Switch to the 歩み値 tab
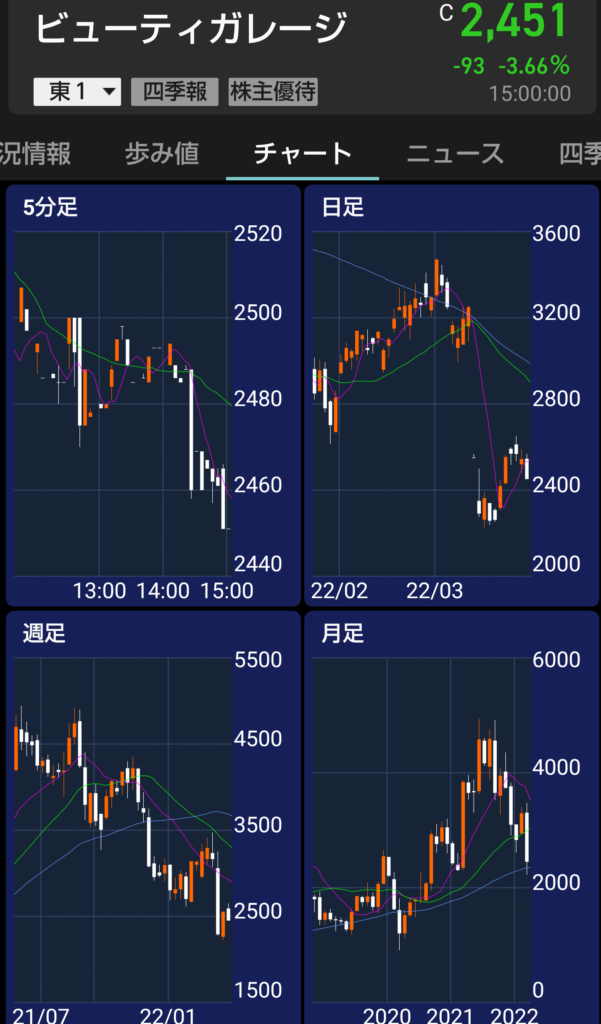Viewport: 601px width, 1024px height. (x=162, y=153)
